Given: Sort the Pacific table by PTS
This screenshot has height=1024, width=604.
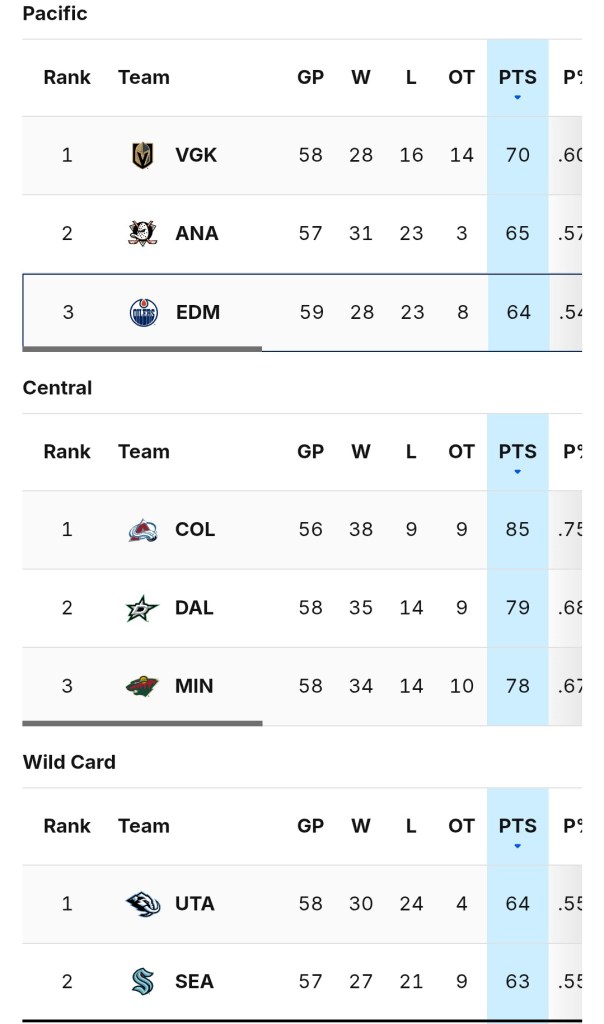Looking at the screenshot, I should coord(517,78).
